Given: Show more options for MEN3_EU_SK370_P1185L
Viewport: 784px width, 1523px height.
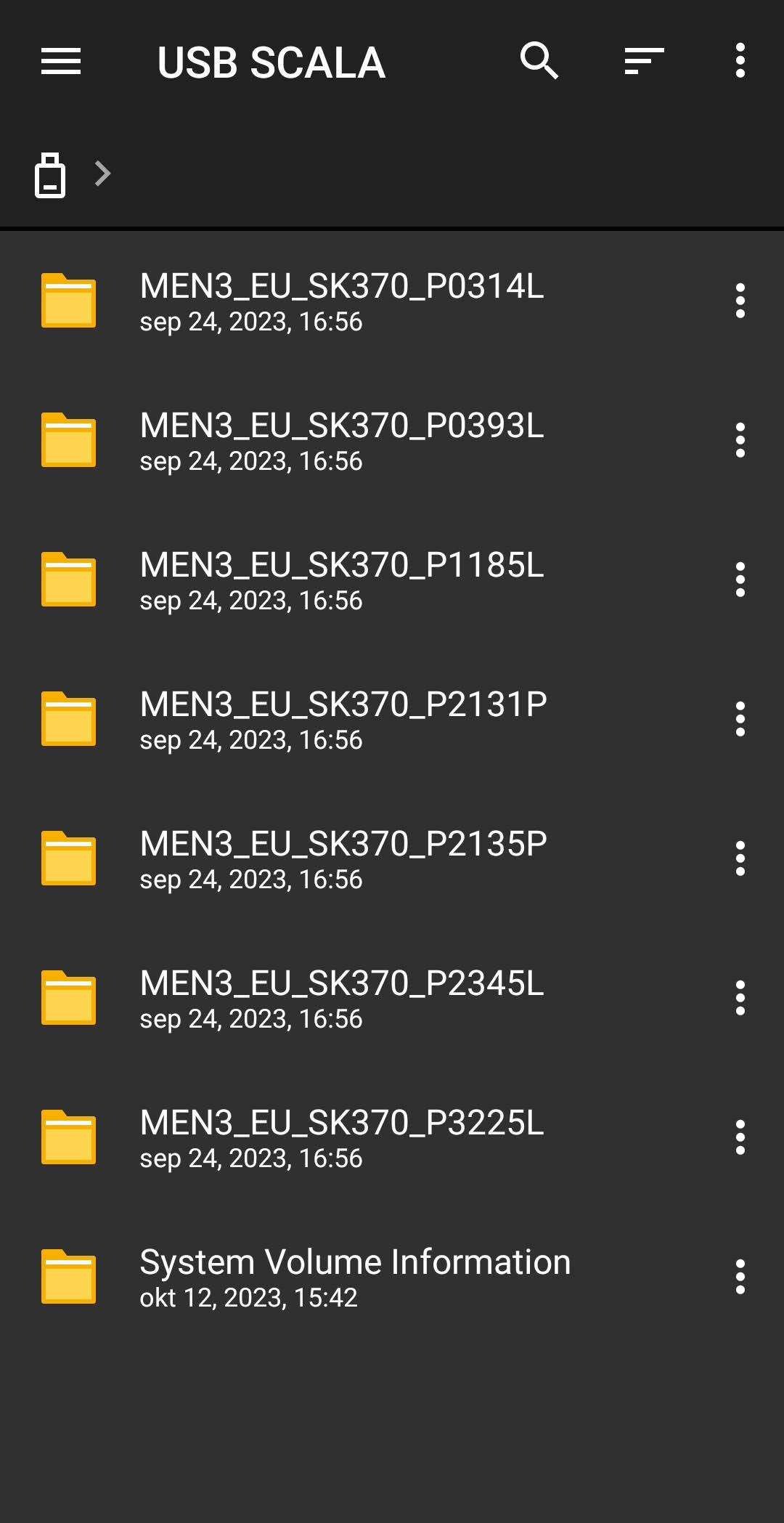Looking at the screenshot, I should coord(740,580).
